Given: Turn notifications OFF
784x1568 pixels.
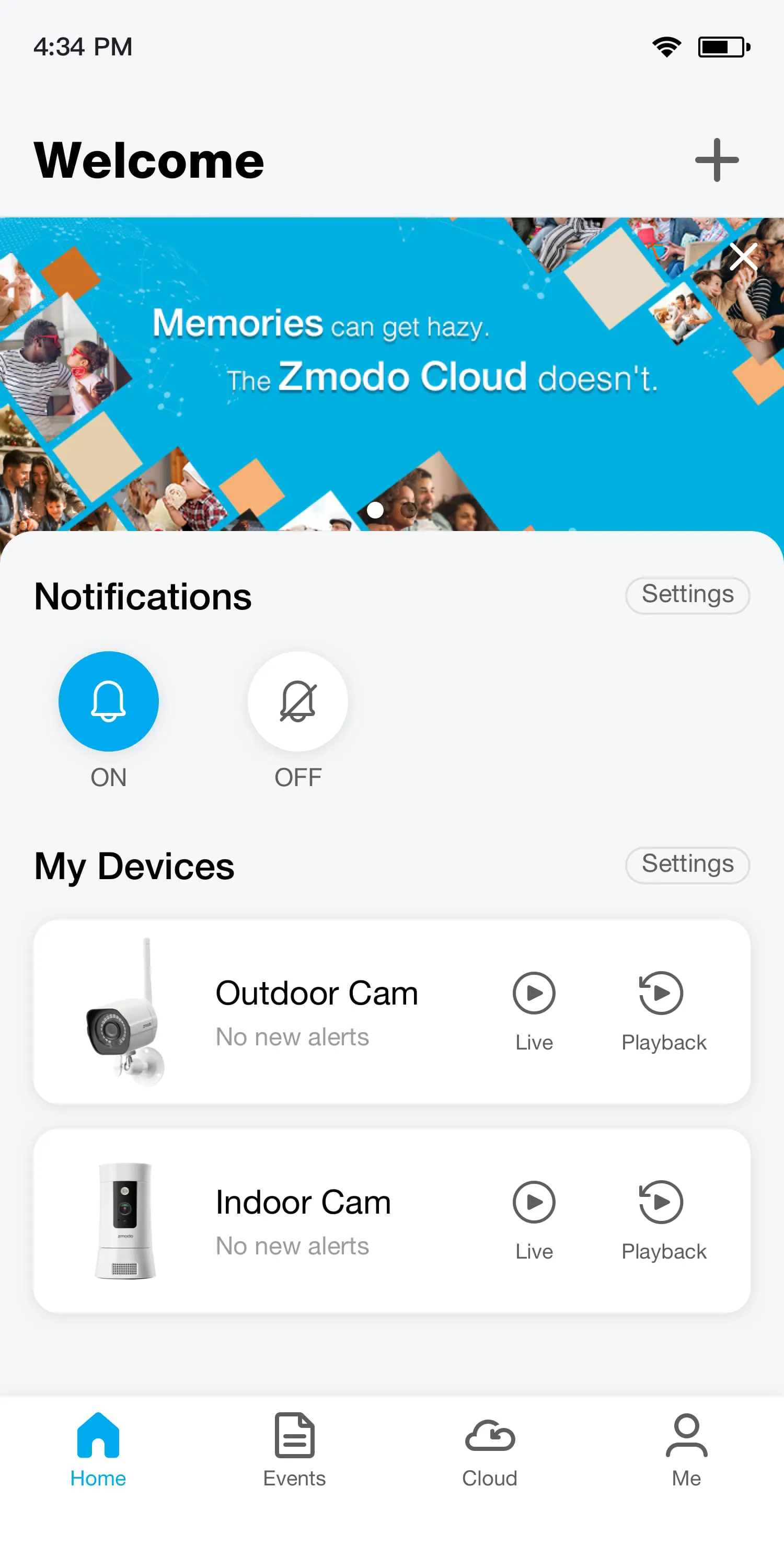Looking at the screenshot, I should [x=297, y=701].
